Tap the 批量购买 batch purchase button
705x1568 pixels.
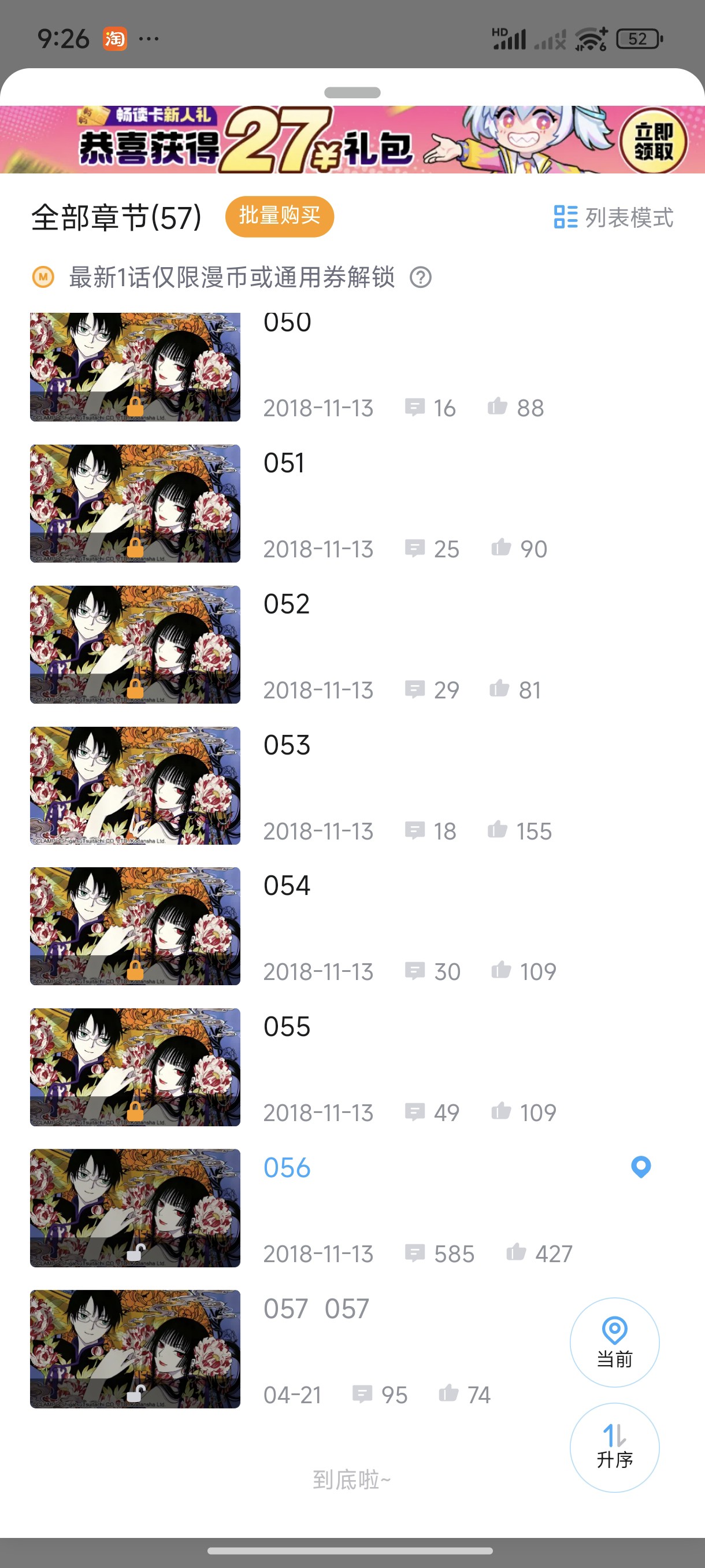coord(279,216)
